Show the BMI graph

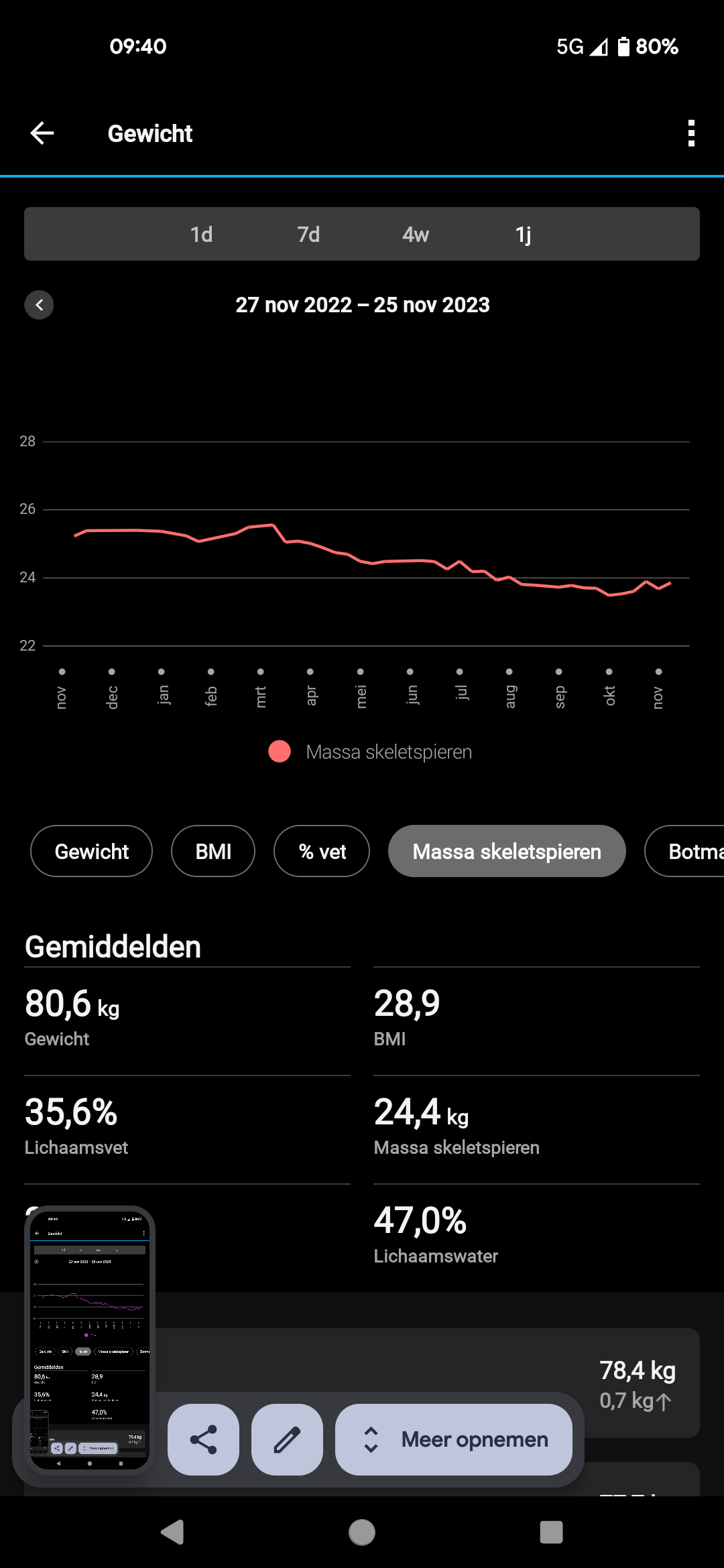coord(213,851)
